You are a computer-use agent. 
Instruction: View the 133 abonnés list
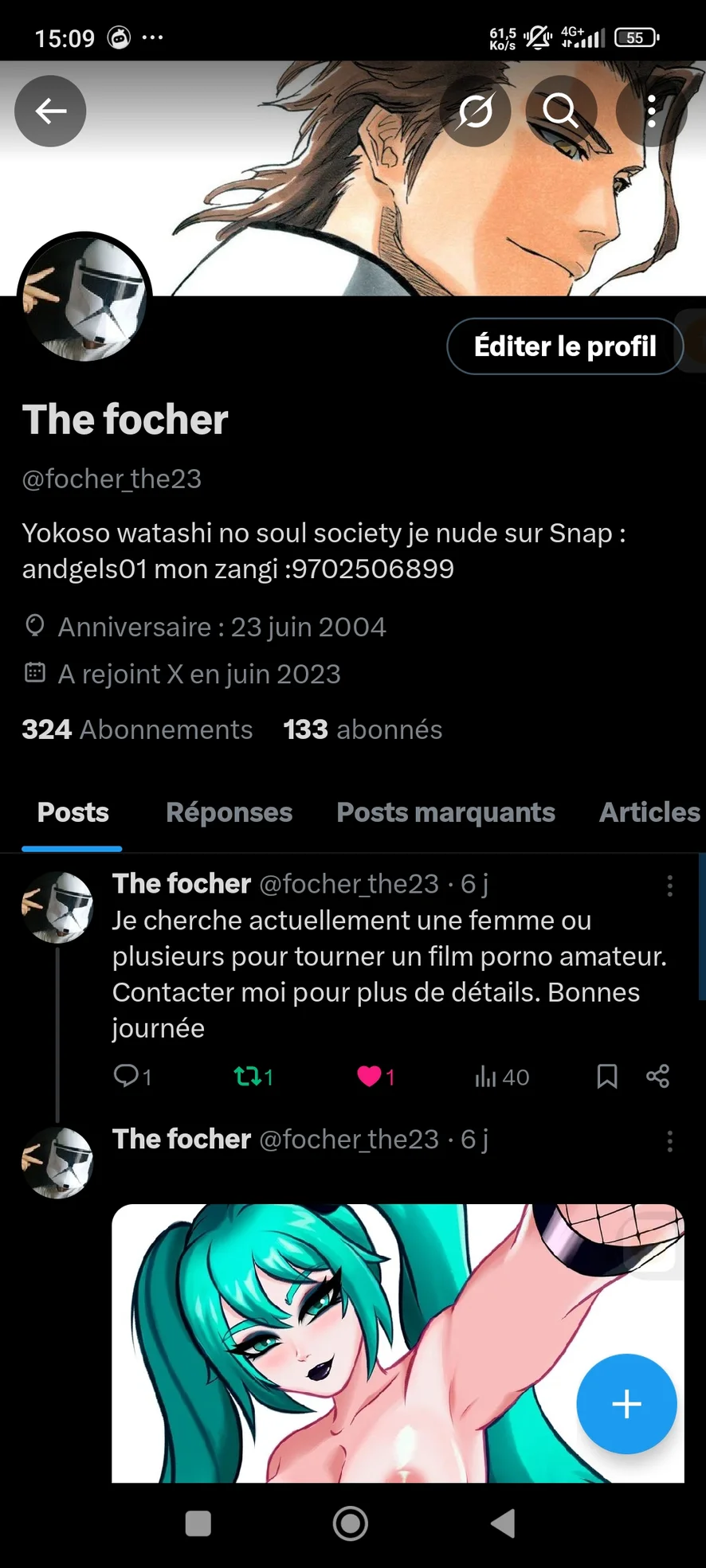click(363, 729)
